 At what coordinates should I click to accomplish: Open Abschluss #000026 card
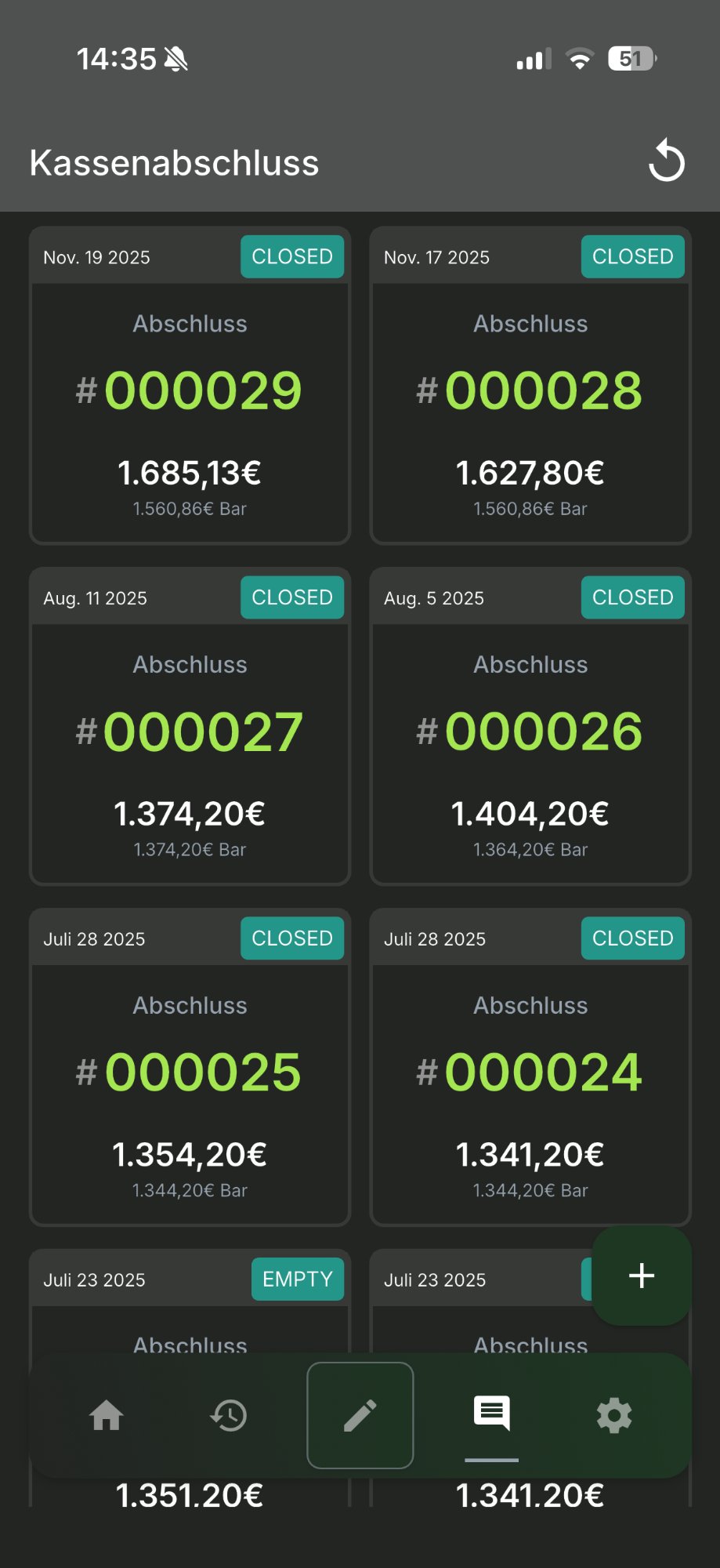[x=530, y=725]
